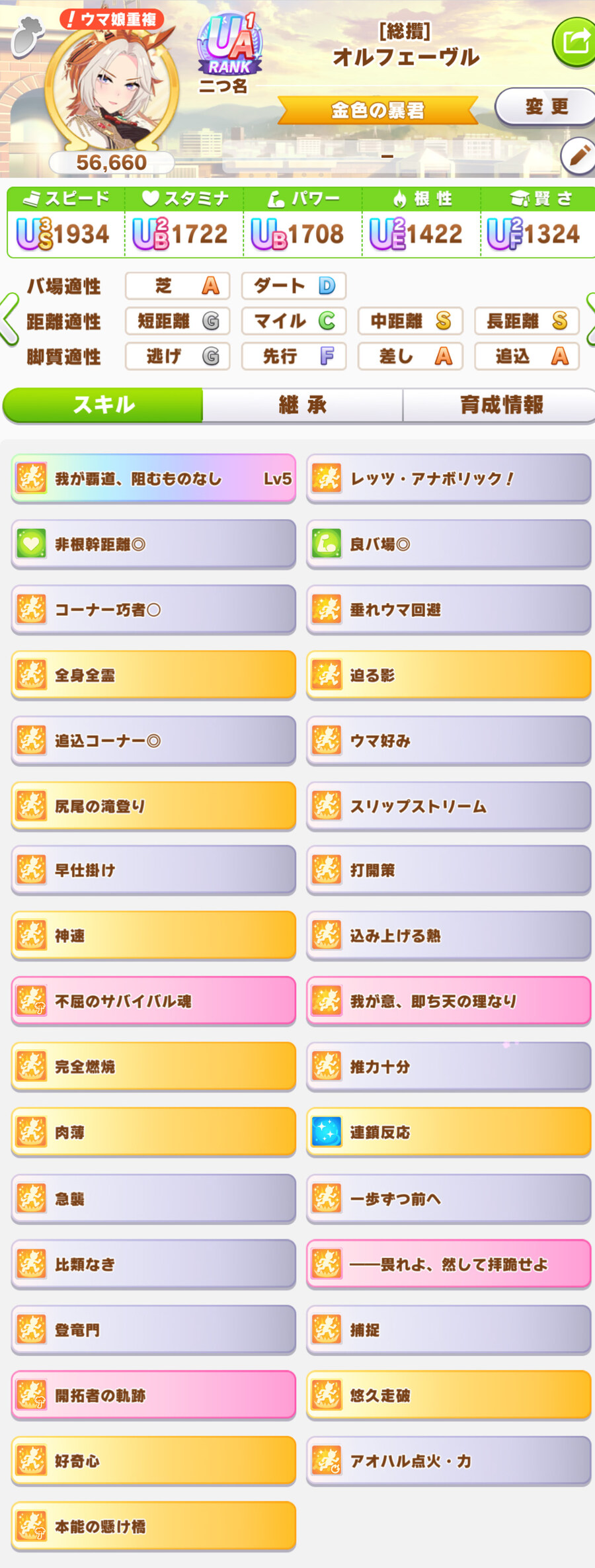Viewport: 595px width, 1568px height.
Task: Tap the 連鎖反応 skill
Action: pyautogui.click(x=448, y=1132)
